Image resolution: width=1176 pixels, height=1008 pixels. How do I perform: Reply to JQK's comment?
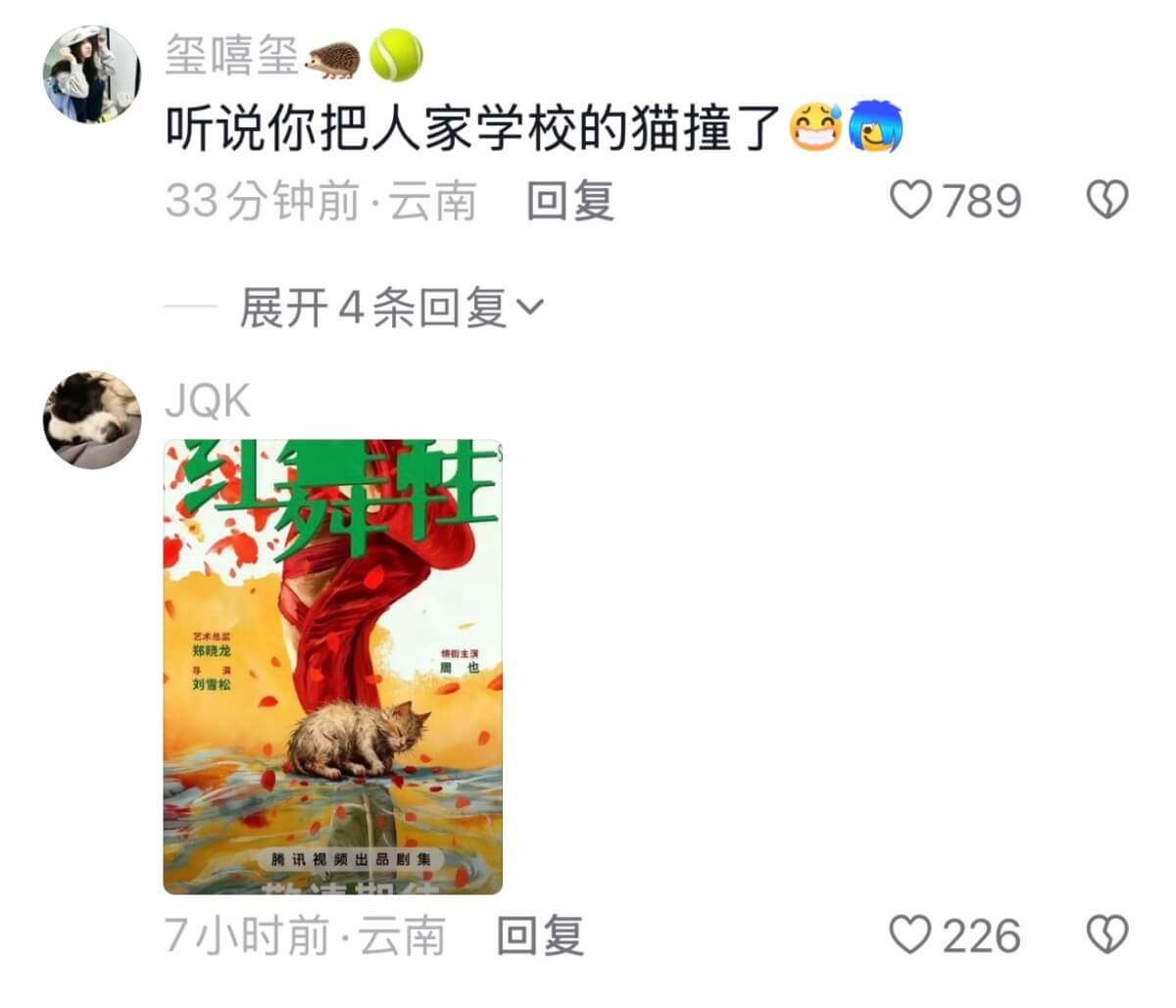(540, 936)
